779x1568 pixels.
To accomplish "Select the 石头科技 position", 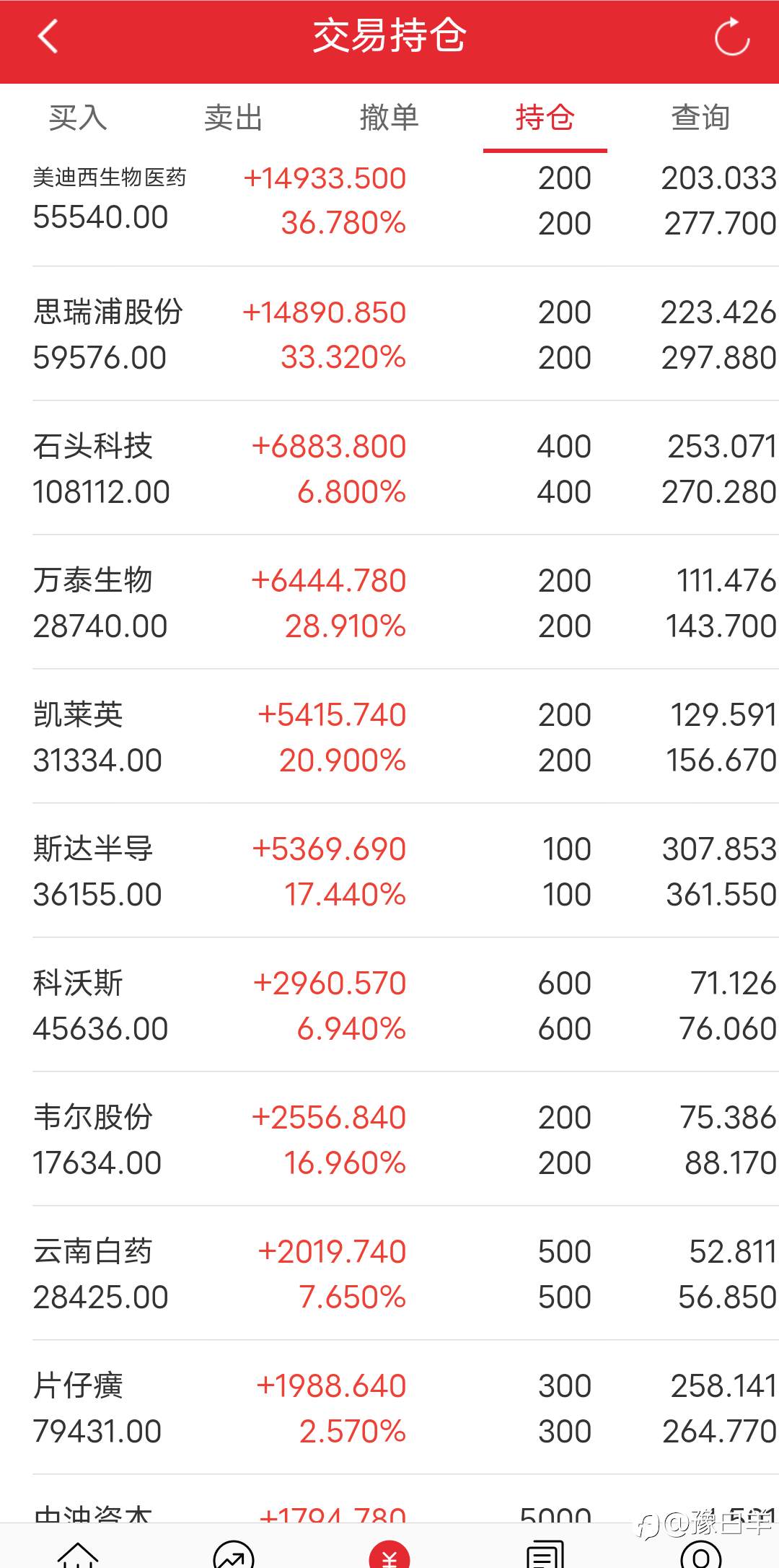I will click(x=389, y=468).
